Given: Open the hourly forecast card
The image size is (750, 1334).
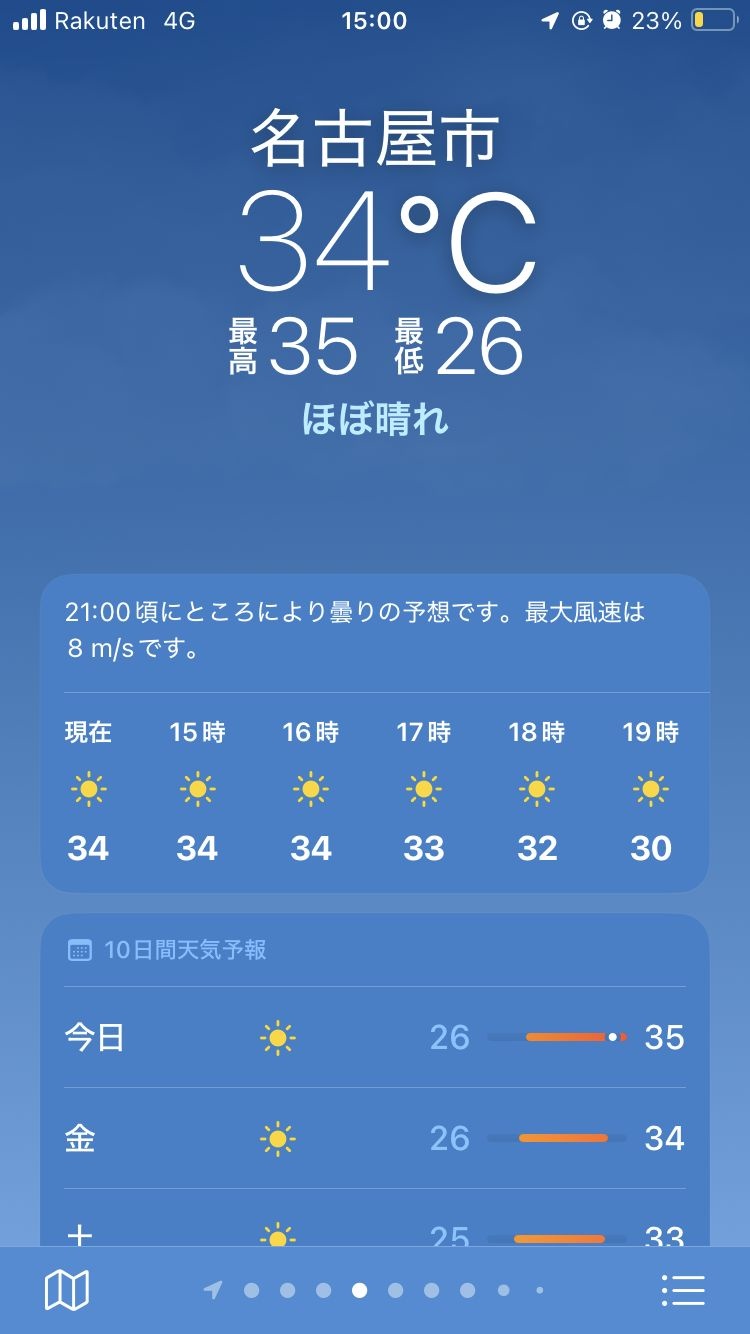Looking at the screenshot, I should point(375,790).
